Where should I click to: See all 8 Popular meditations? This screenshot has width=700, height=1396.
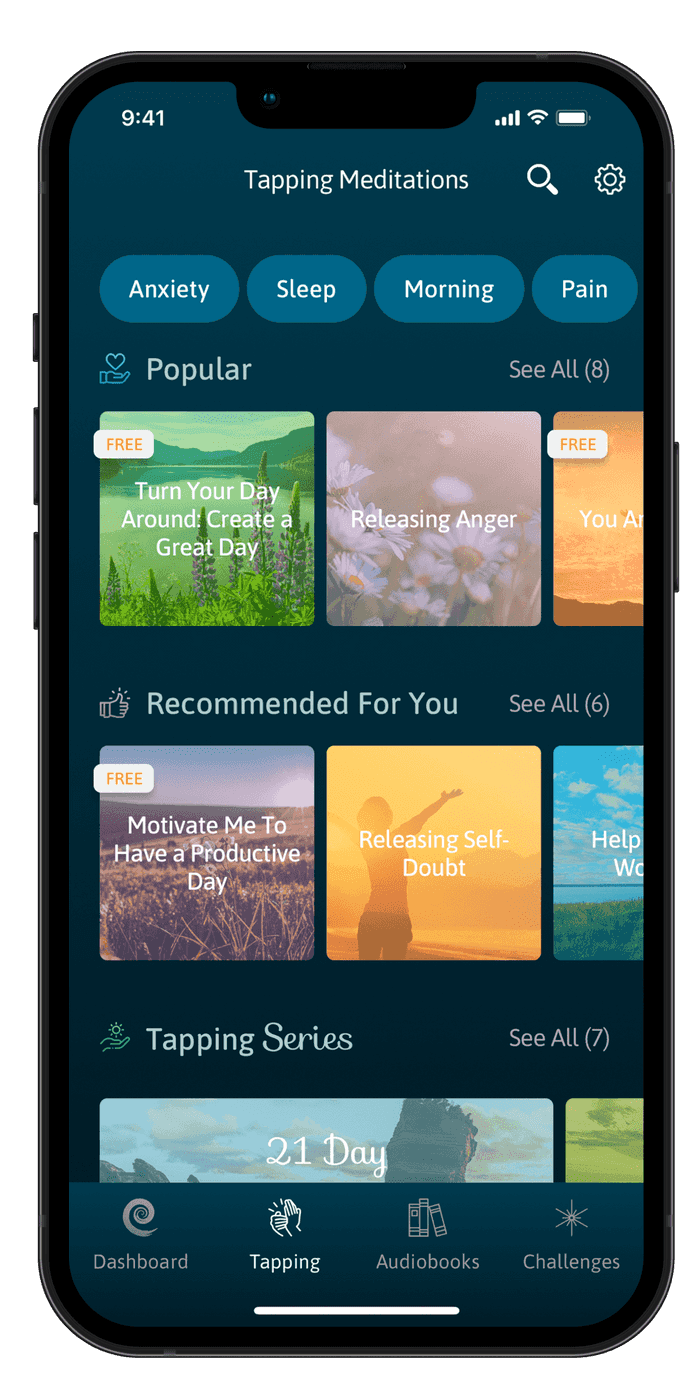pos(558,370)
